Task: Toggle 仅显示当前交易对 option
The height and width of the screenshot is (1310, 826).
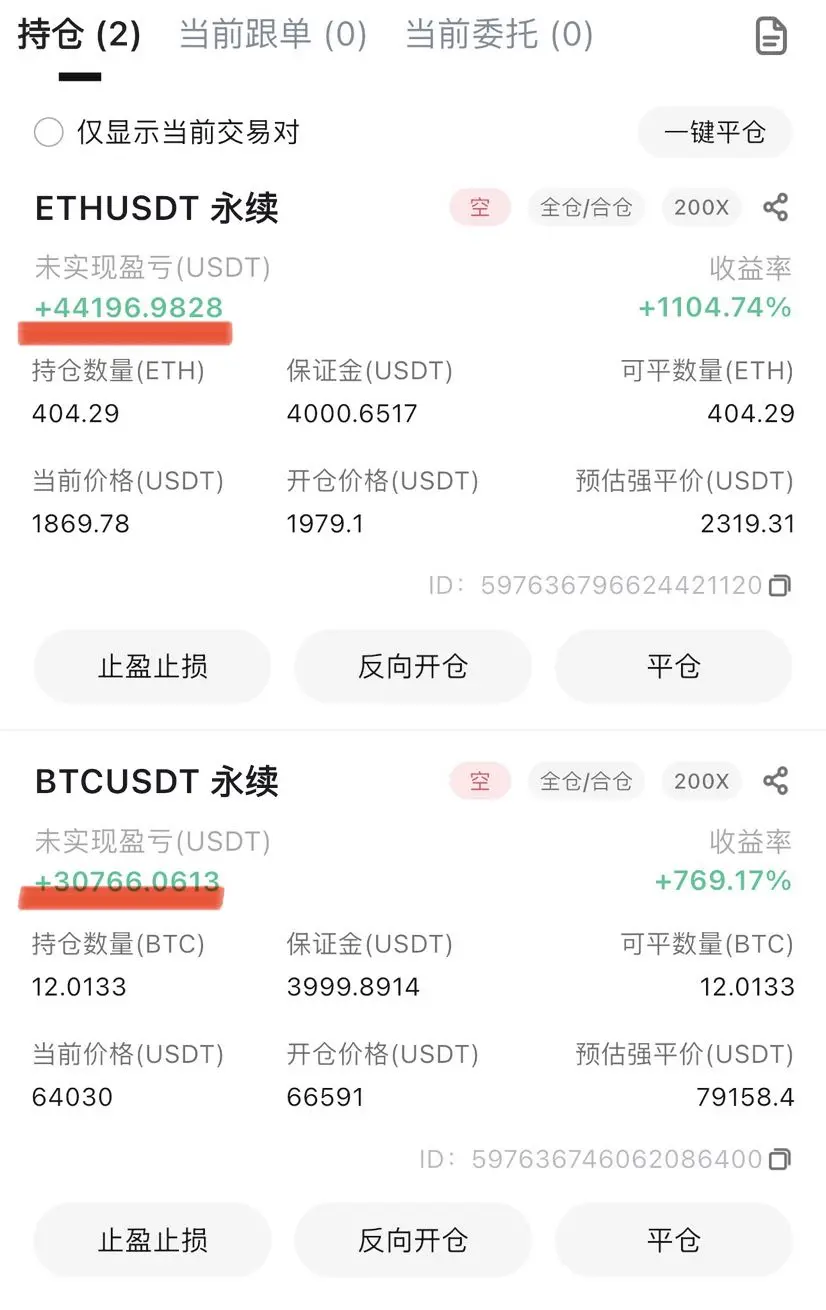Action: pyautogui.click(x=49, y=133)
